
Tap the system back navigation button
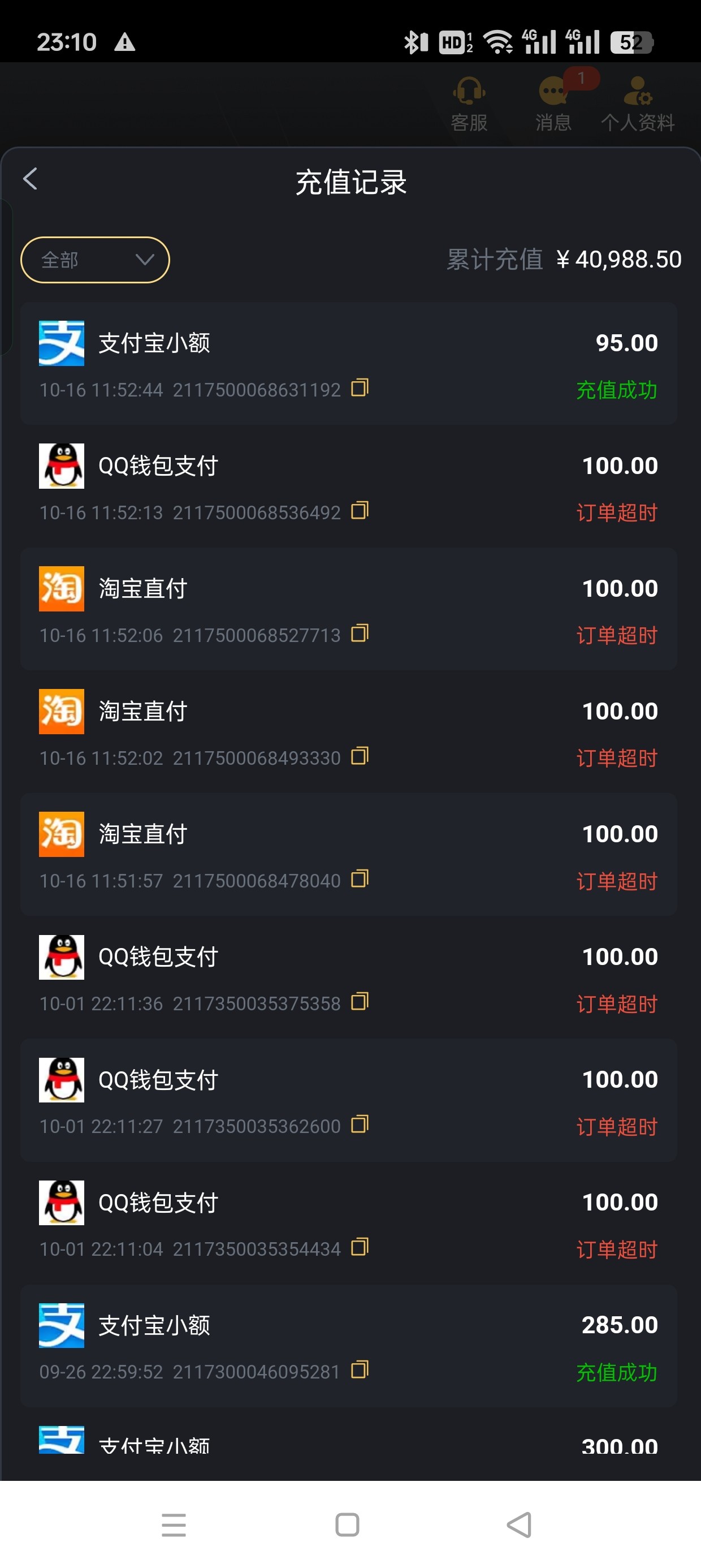(520, 1525)
